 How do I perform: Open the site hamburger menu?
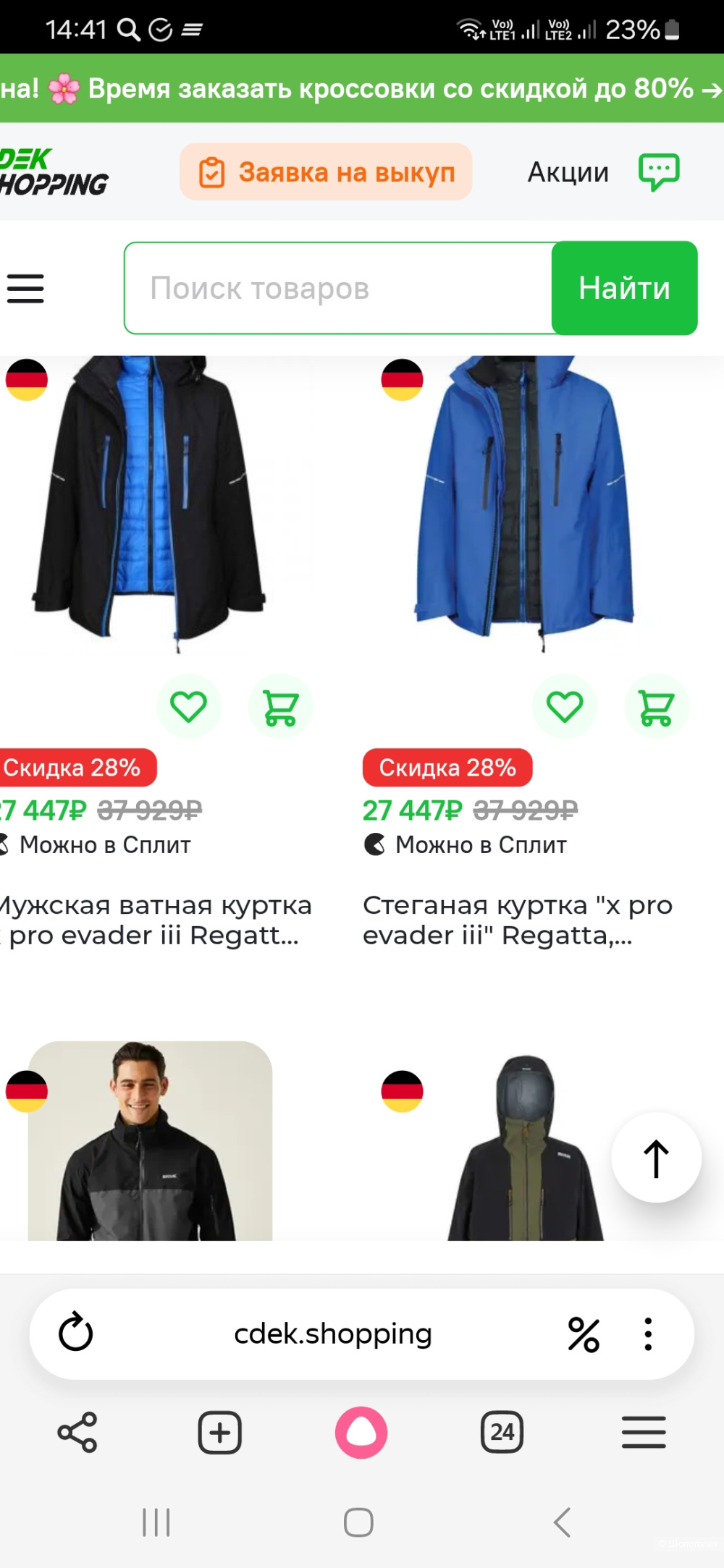pyautogui.click(x=26, y=288)
